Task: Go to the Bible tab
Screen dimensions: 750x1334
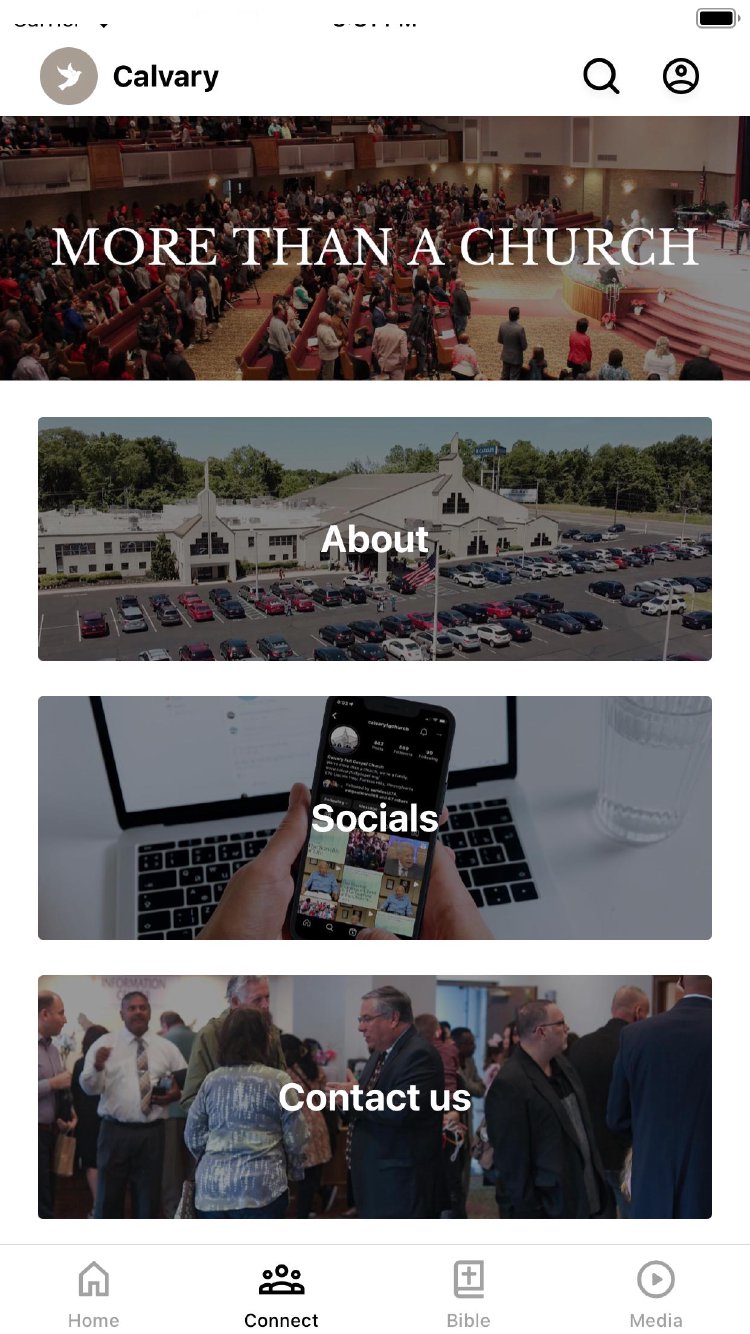Action: click(x=468, y=1294)
